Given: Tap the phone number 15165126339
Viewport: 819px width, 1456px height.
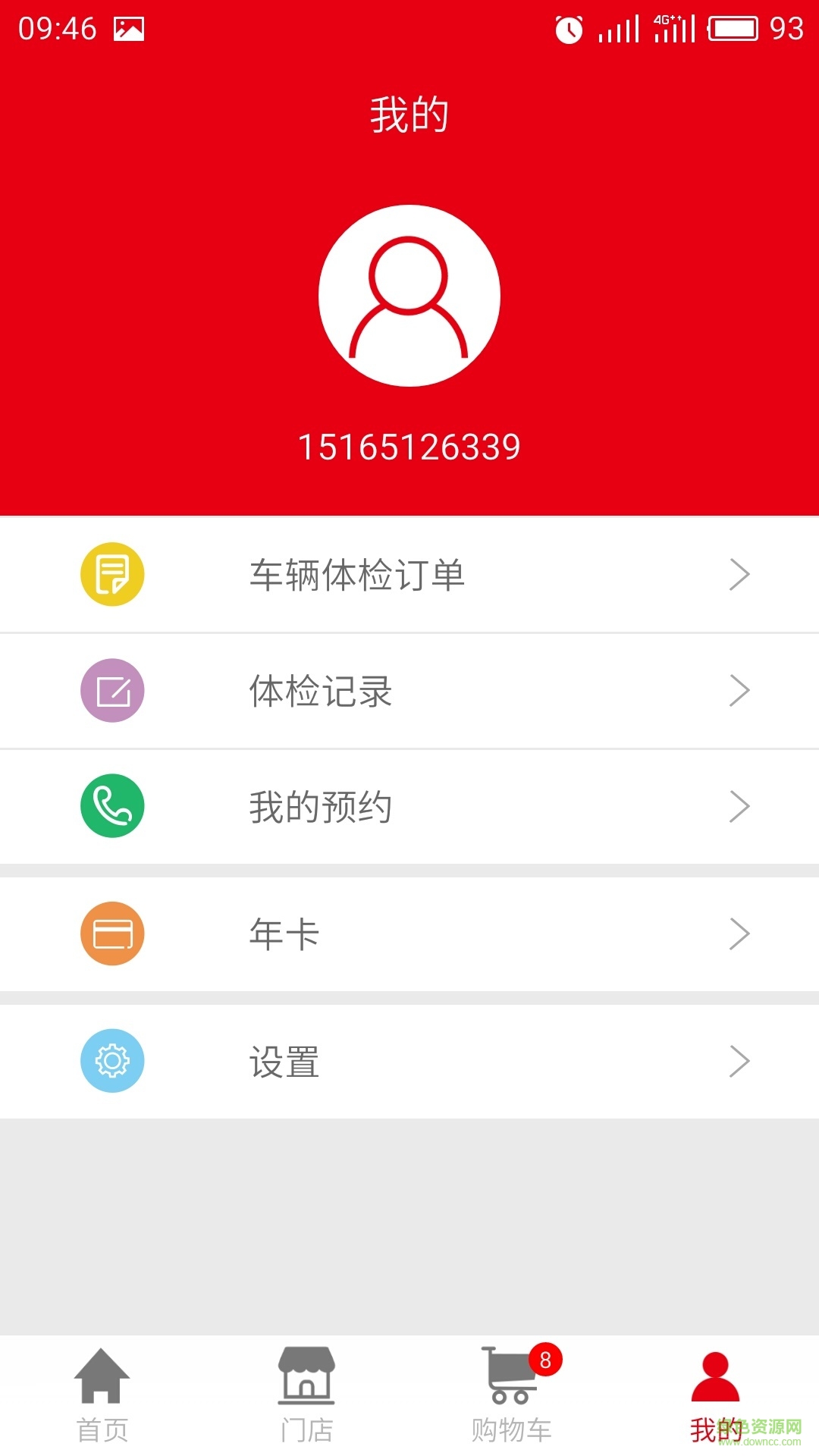Looking at the screenshot, I should [x=409, y=447].
